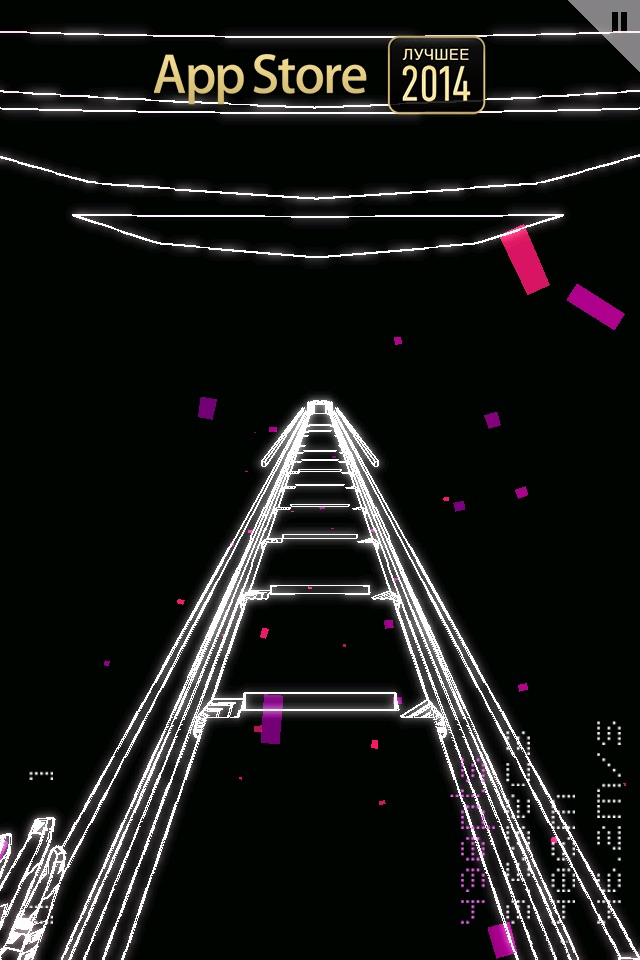
Task: Pause the game with the corner pause button
Action: [x=619, y=21]
